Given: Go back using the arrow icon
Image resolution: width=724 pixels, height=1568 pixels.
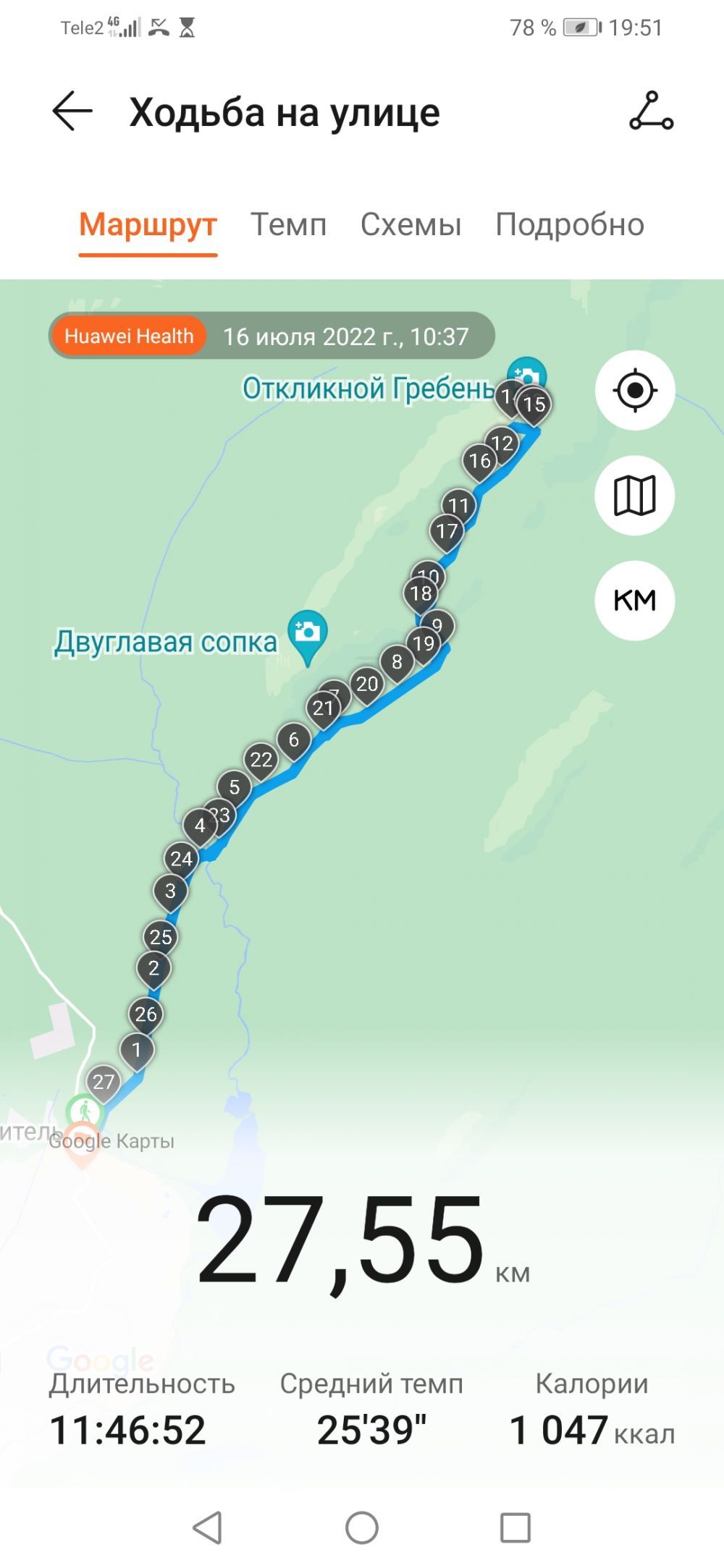Looking at the screenshot, I should point(72,111).
